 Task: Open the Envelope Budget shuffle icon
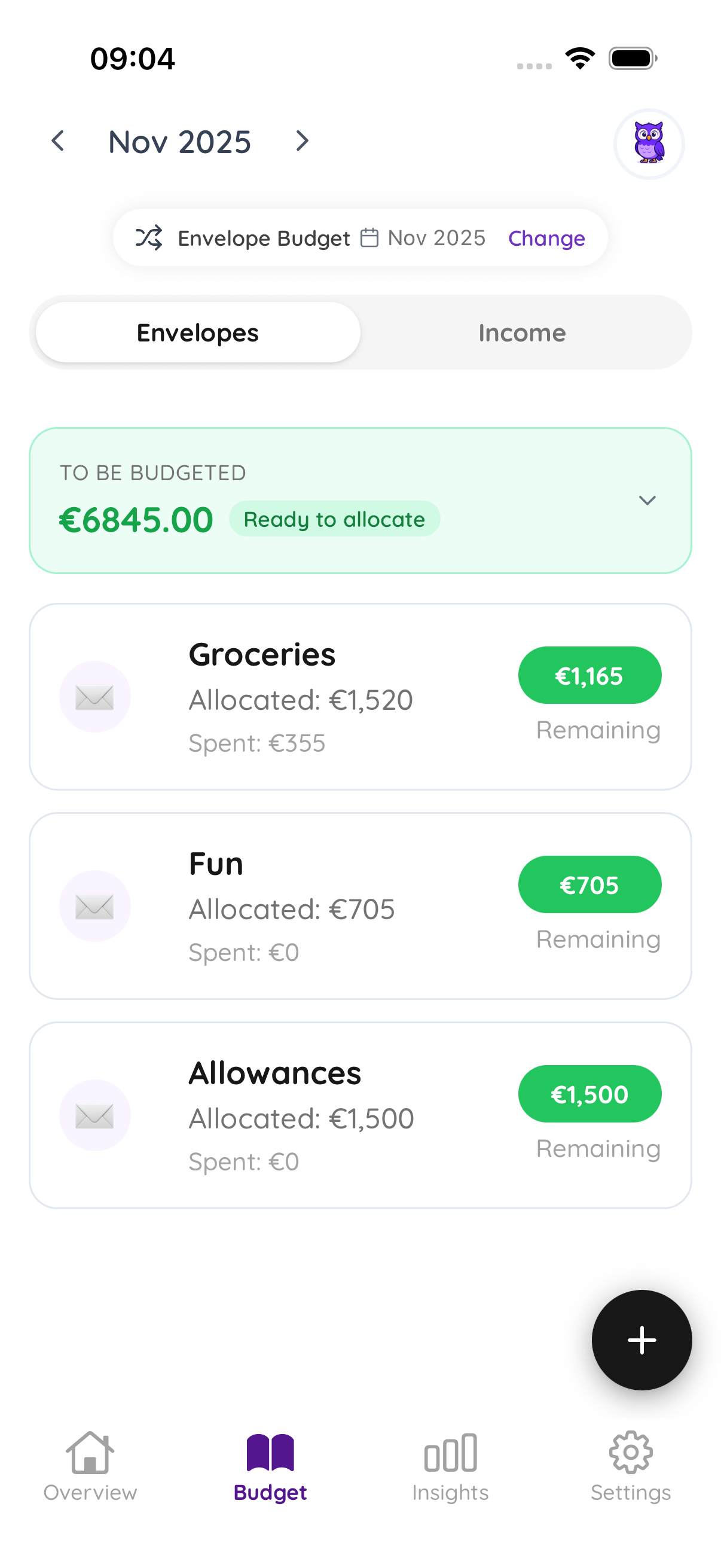coord(149,238)
